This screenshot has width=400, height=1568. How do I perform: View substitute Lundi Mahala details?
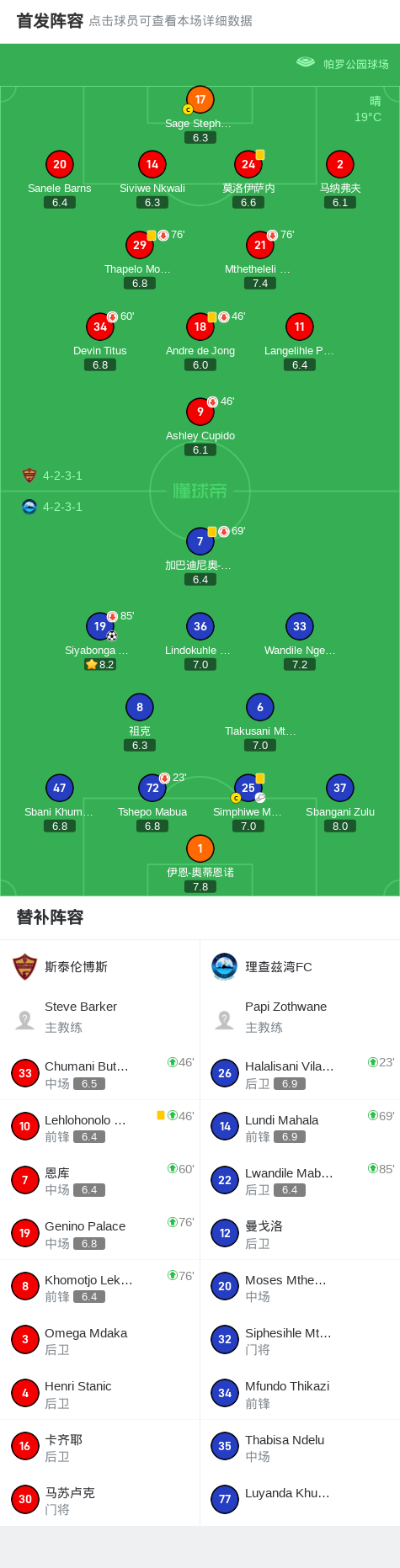300,1127
